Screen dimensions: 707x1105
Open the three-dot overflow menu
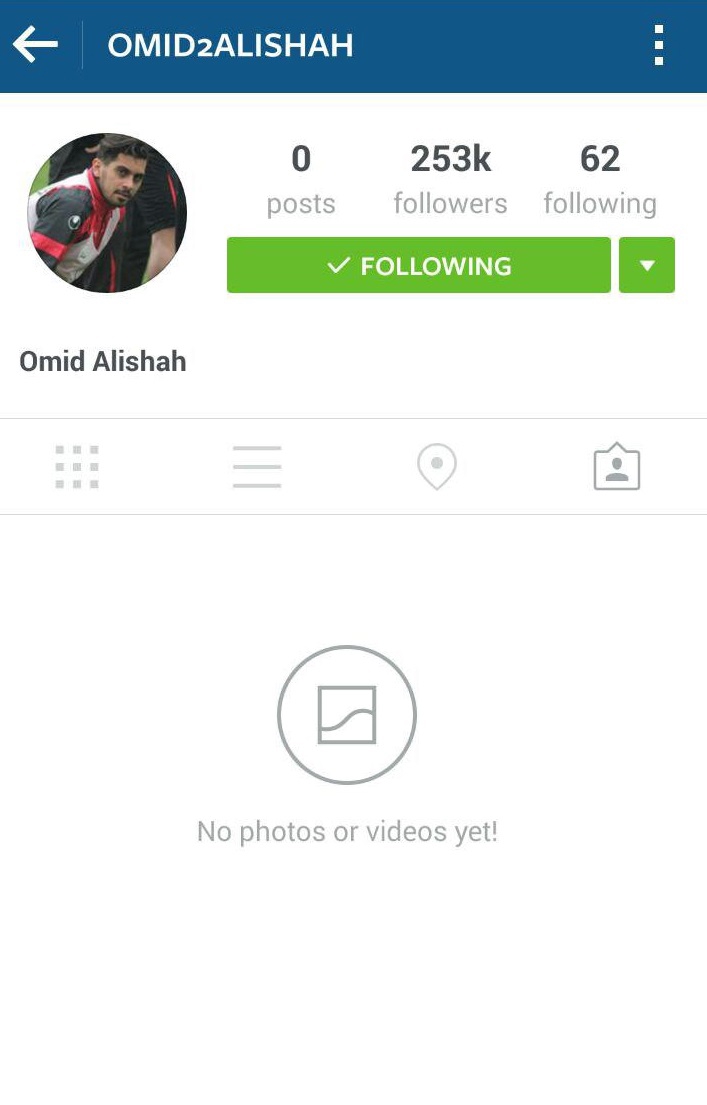pos(658,45)
